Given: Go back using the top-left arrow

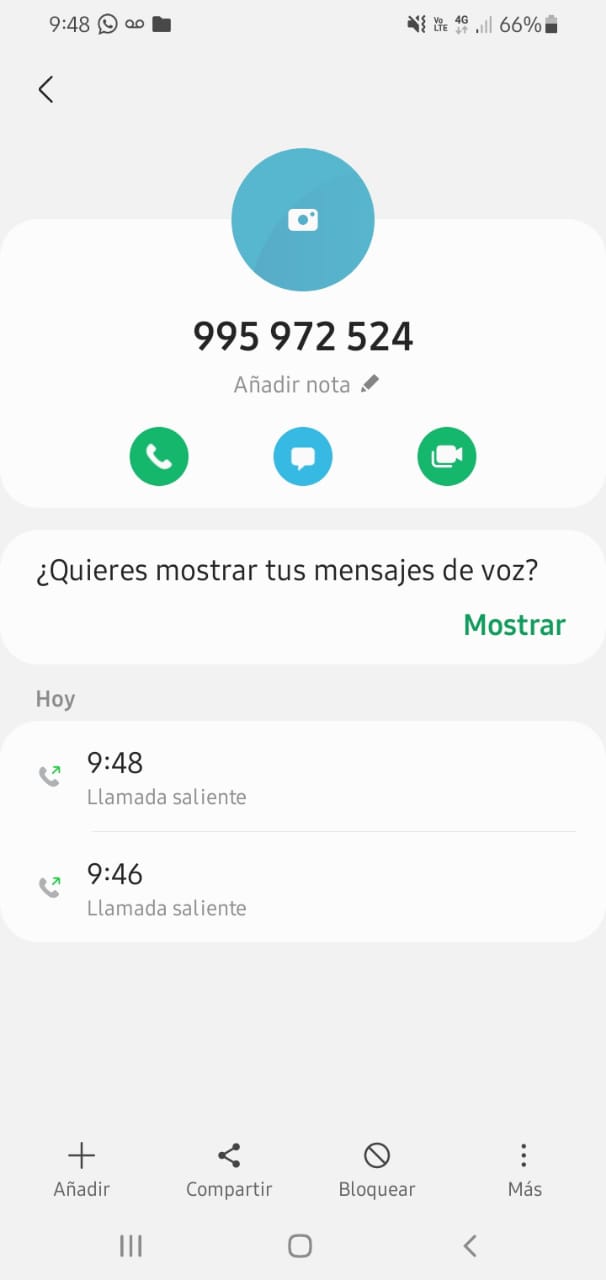Looking at the screenshot, I should coord(45,89).
